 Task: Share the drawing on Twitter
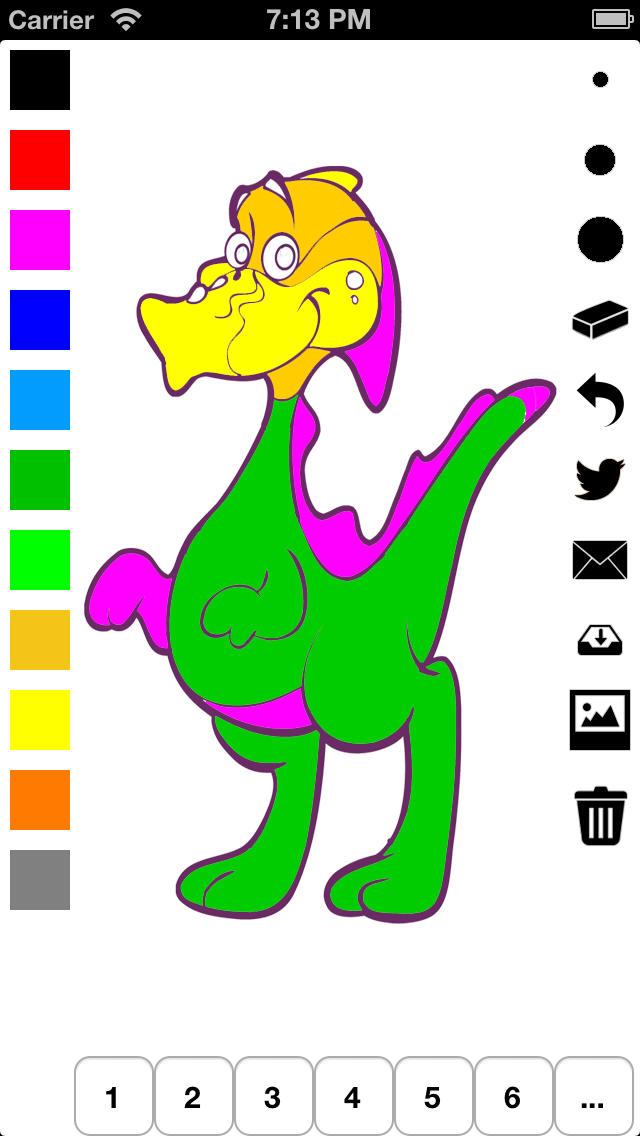pos(600,479)
